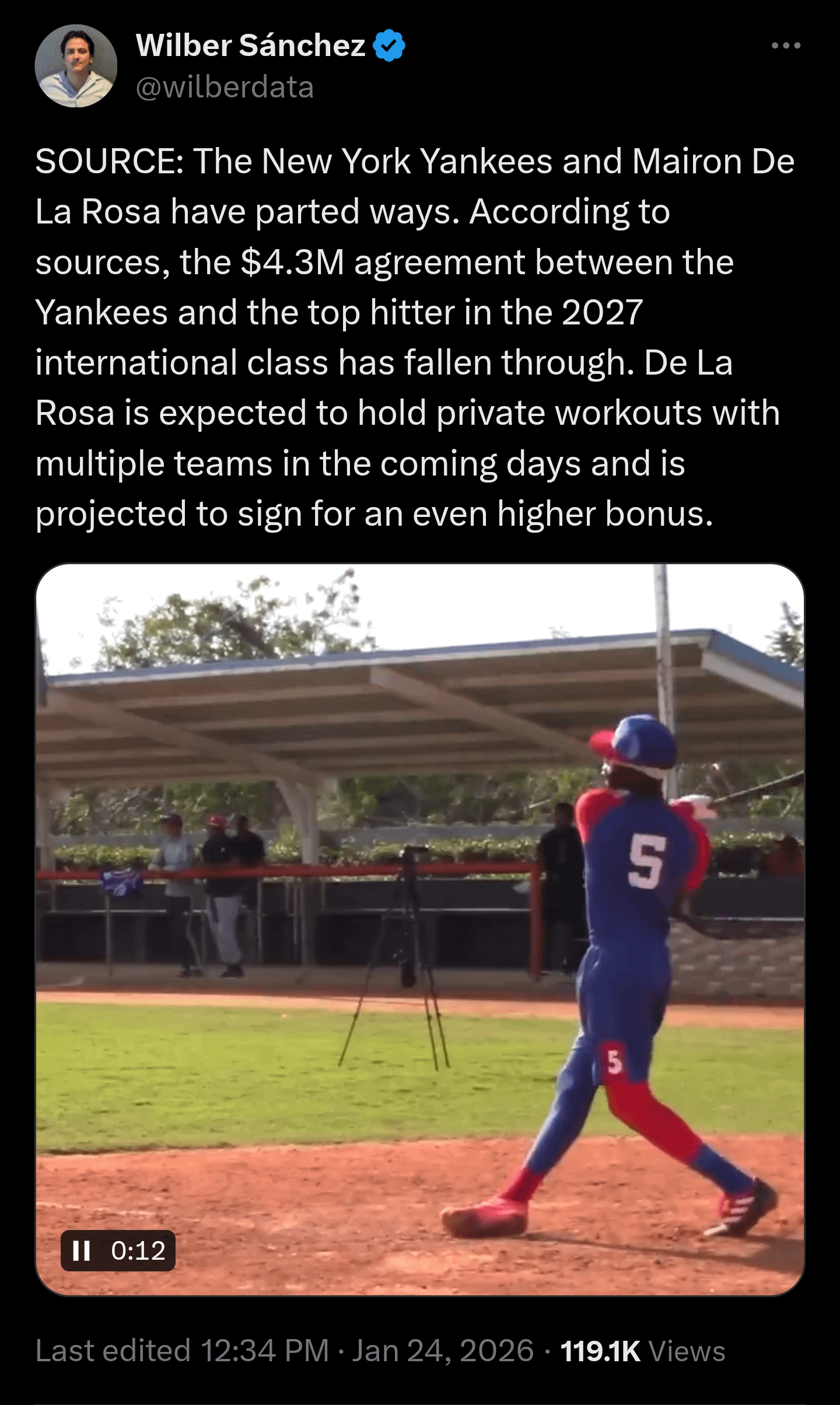Open Wilber Sánchez's profile picture
Screen dimensions: 840x1405
point(76,66)
